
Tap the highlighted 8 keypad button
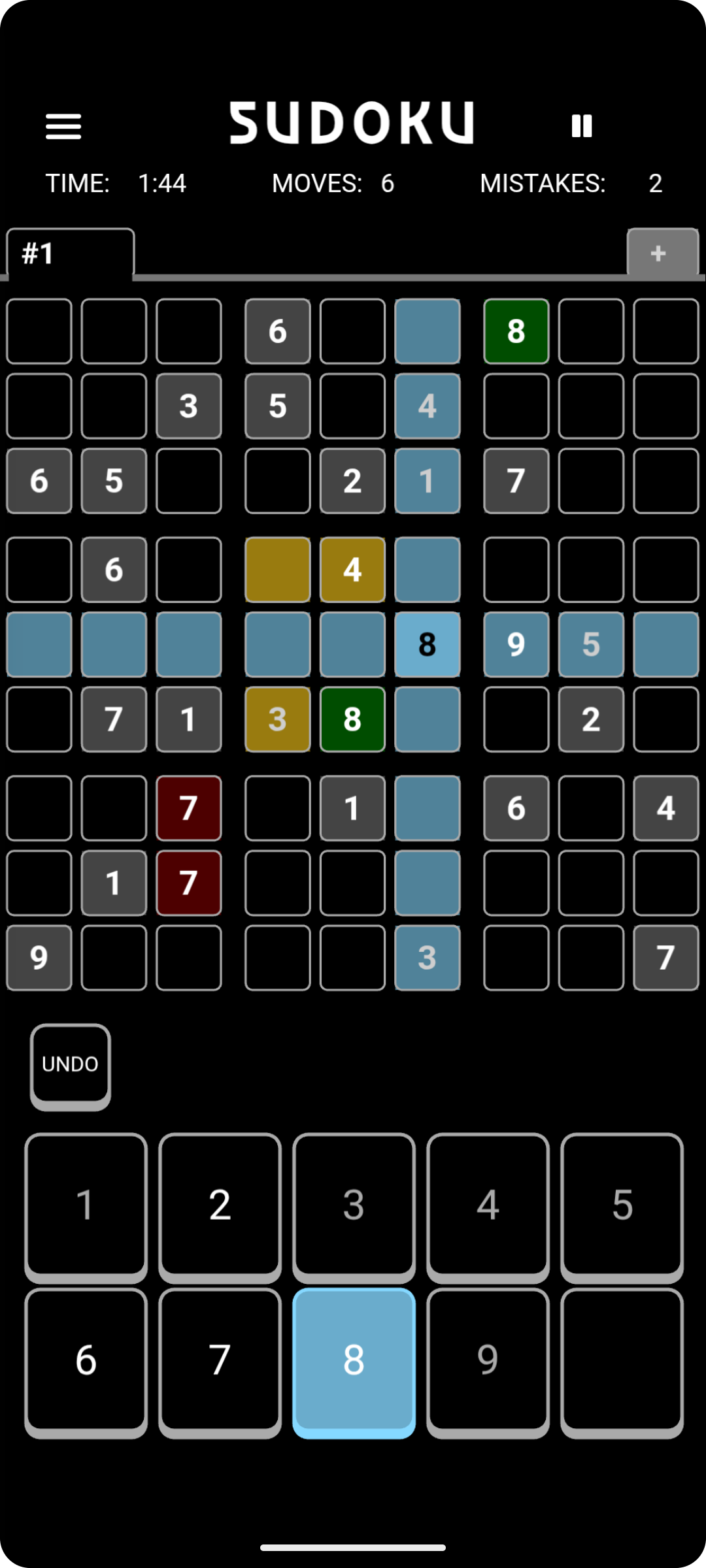[354, 1360]
